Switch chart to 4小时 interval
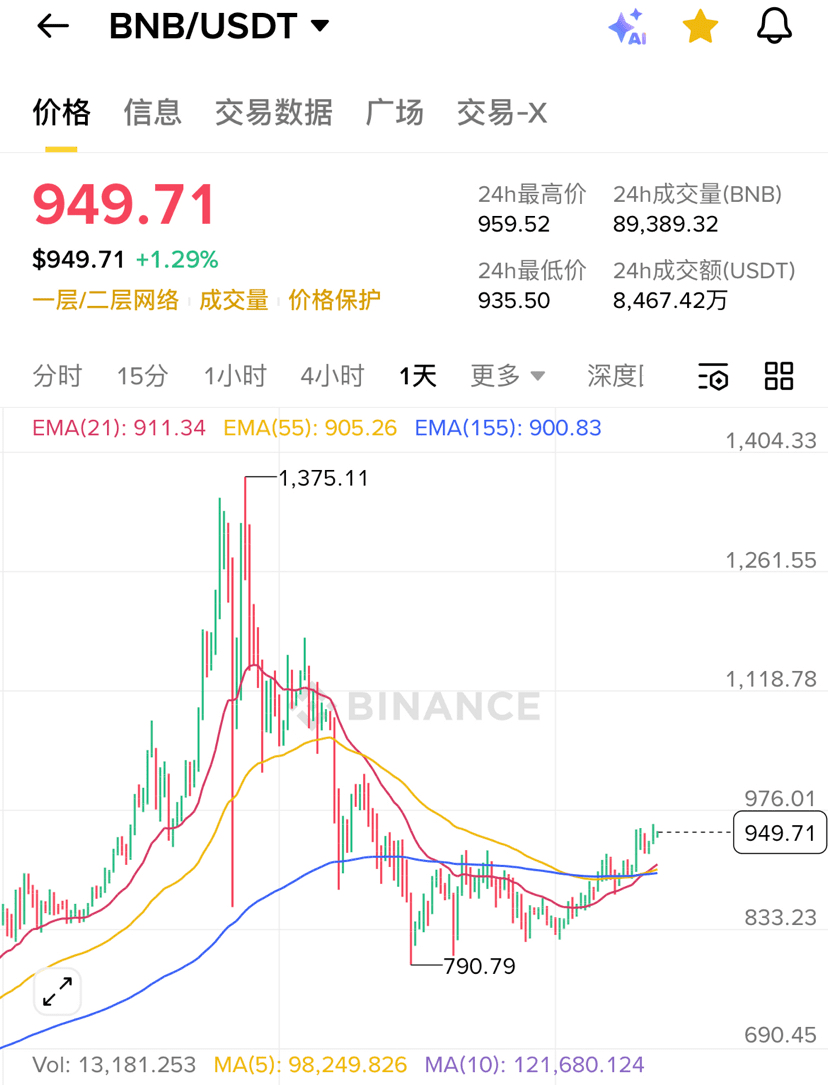The width and height of the screenshot is (828, 1085). click(332, 376)
